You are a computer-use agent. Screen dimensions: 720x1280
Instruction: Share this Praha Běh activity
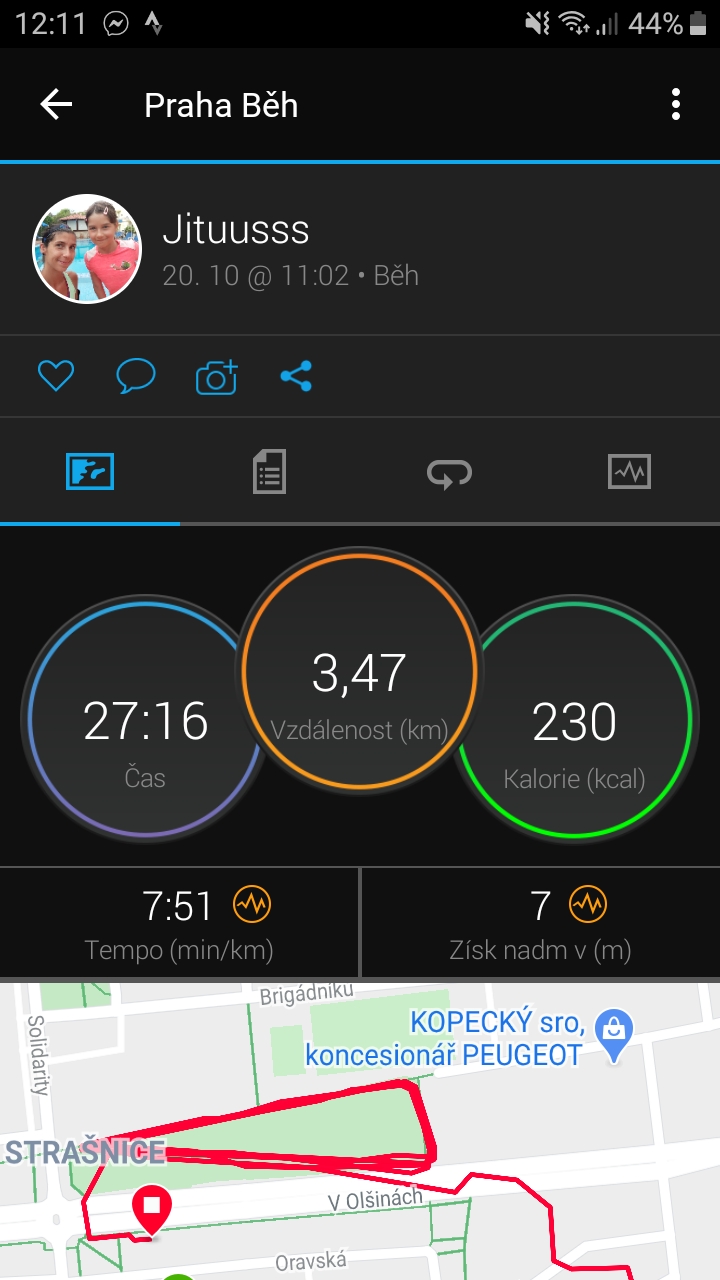point(296,376)
